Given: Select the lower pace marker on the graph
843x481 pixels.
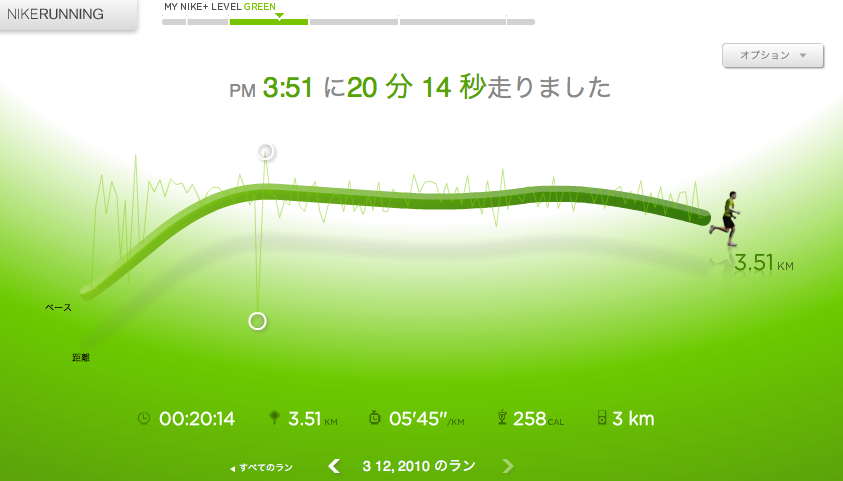Looking at the screenshot, I should pyautogui.click(x=257, y=321).
